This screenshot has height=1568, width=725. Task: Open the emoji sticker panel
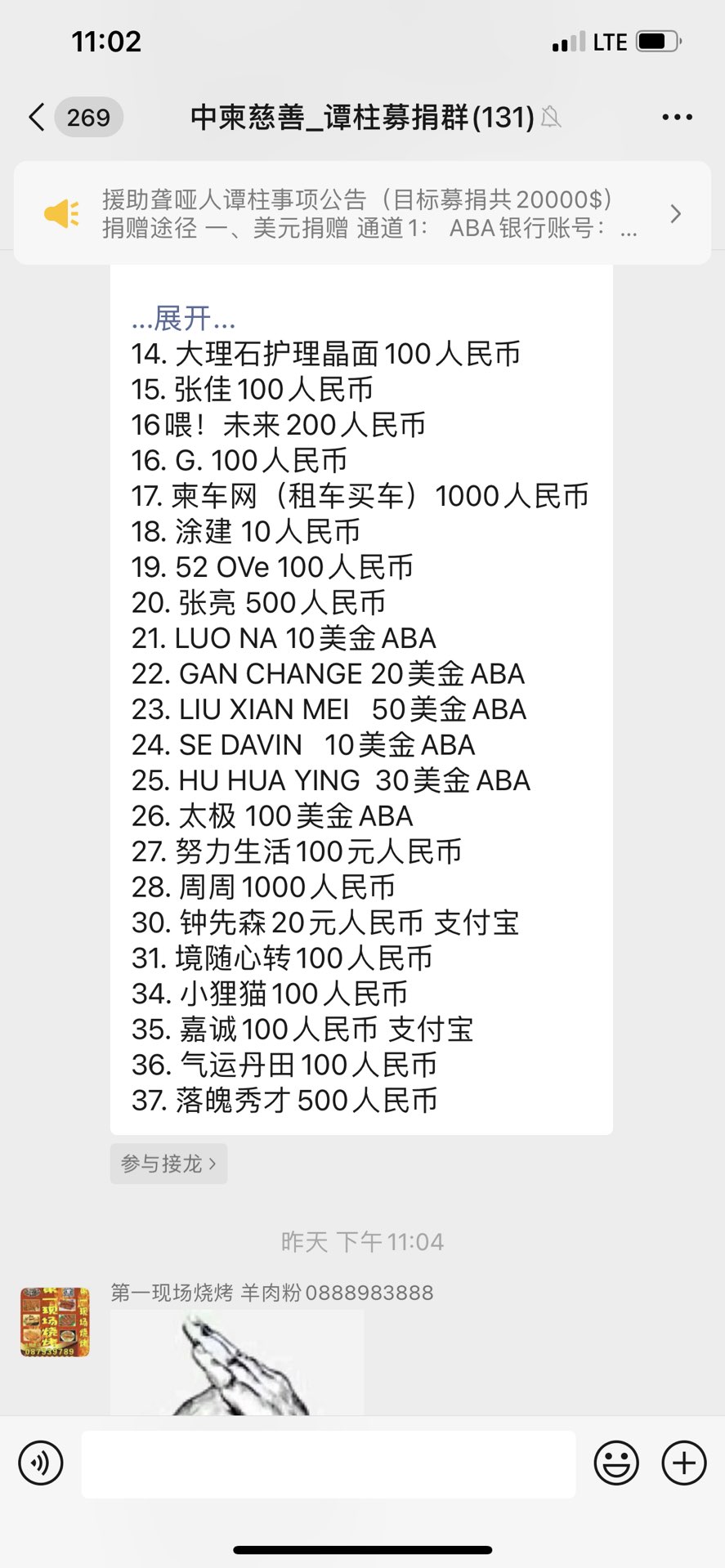pyautogui.click(x=616, y=1463)
